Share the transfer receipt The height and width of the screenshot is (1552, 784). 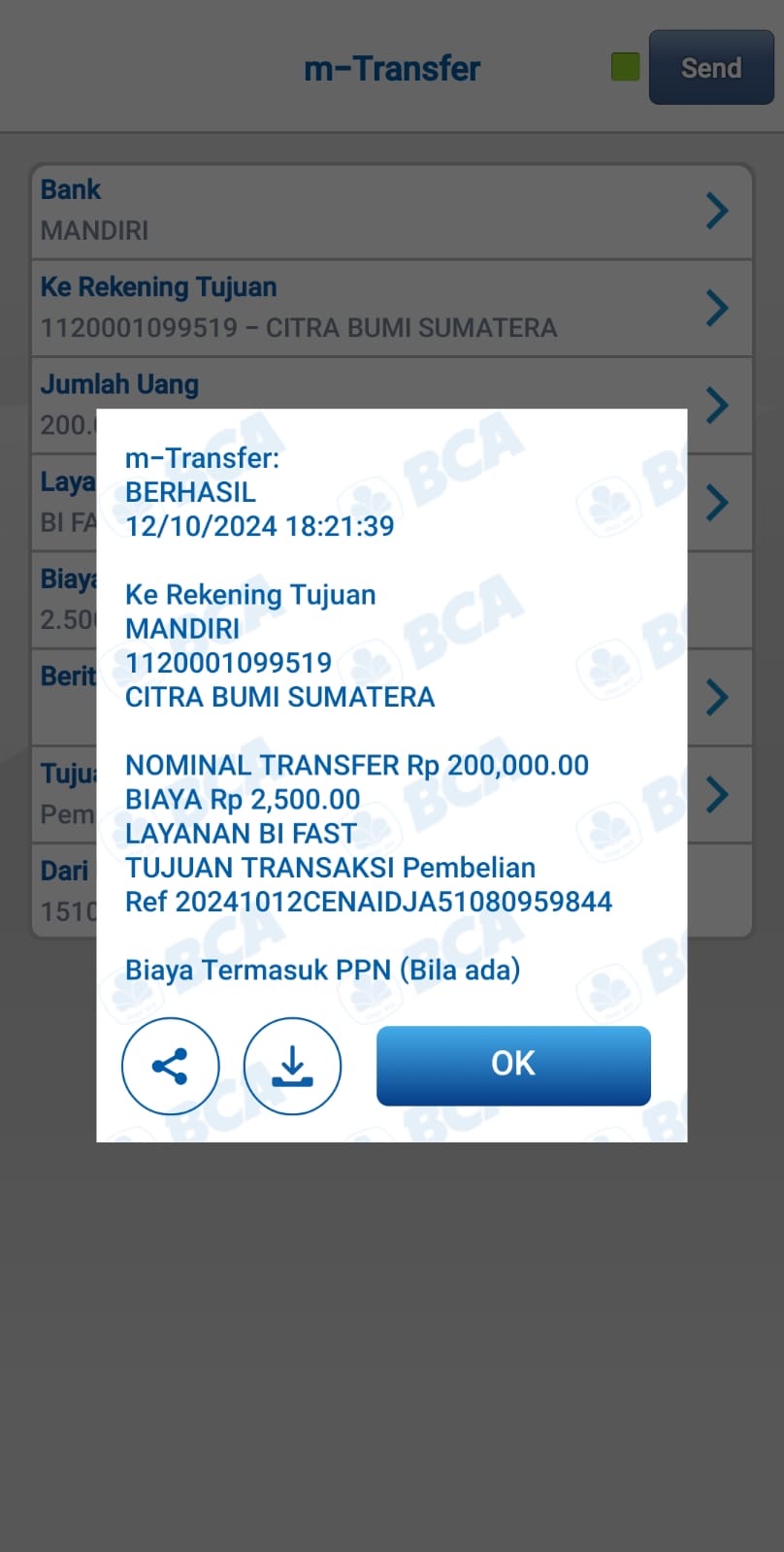click(x=171, y=1066)
